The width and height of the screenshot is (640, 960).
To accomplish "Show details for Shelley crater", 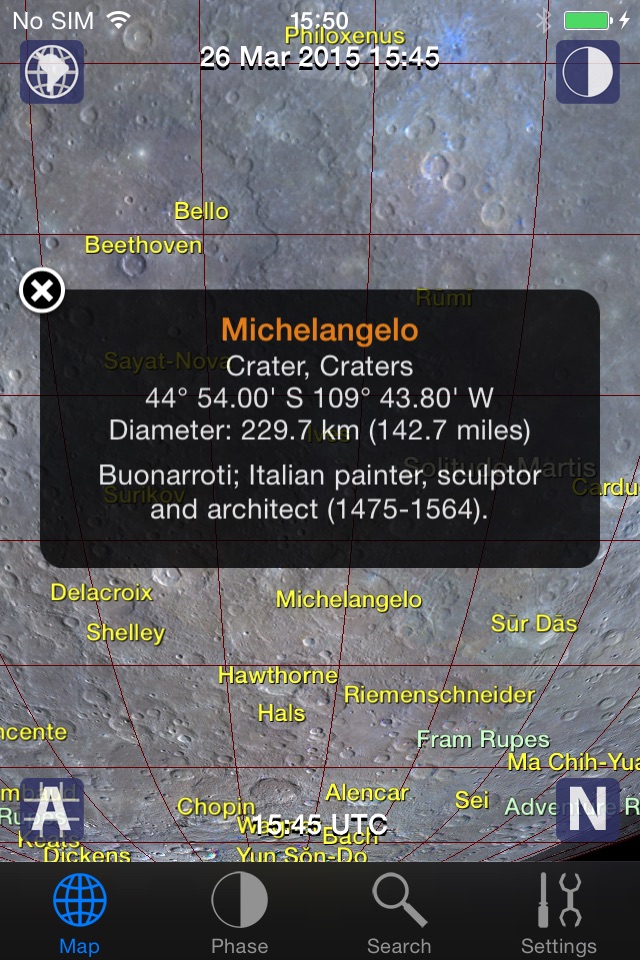I will click(x=126, y=632).
